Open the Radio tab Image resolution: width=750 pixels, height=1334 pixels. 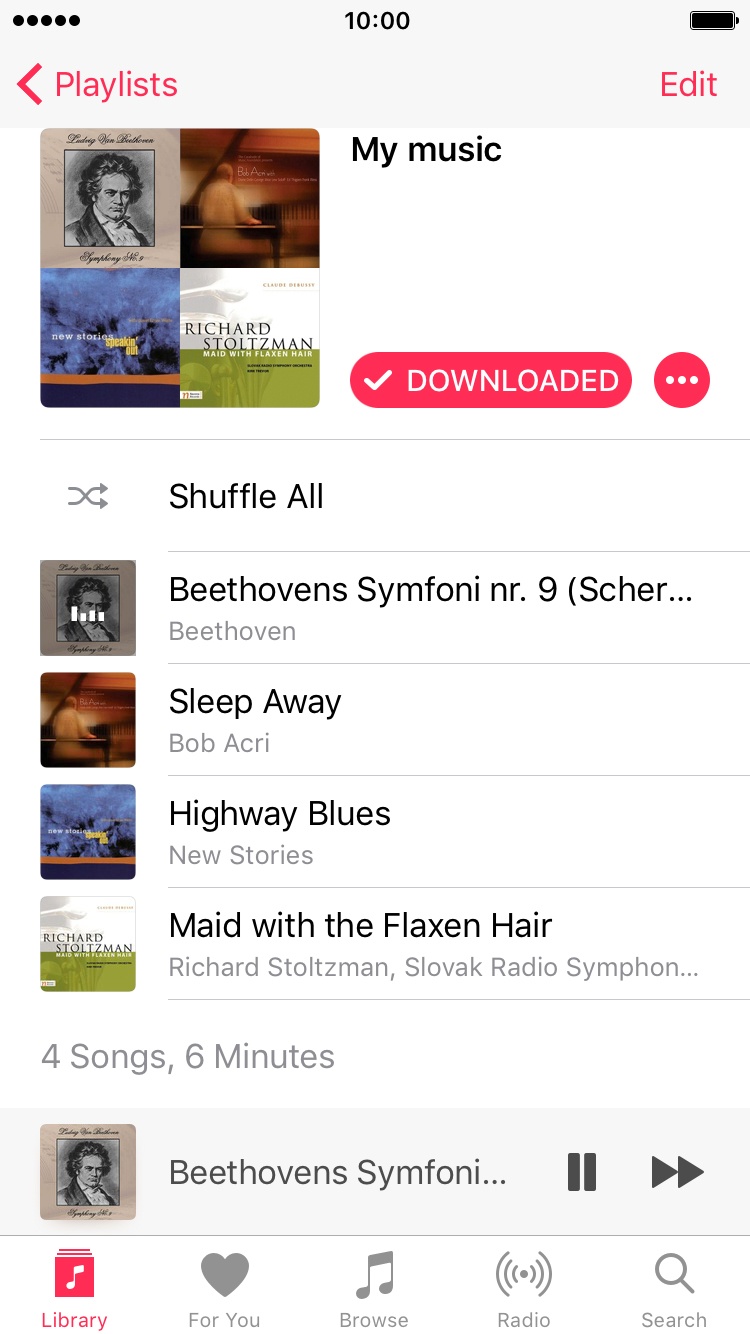524,1290
